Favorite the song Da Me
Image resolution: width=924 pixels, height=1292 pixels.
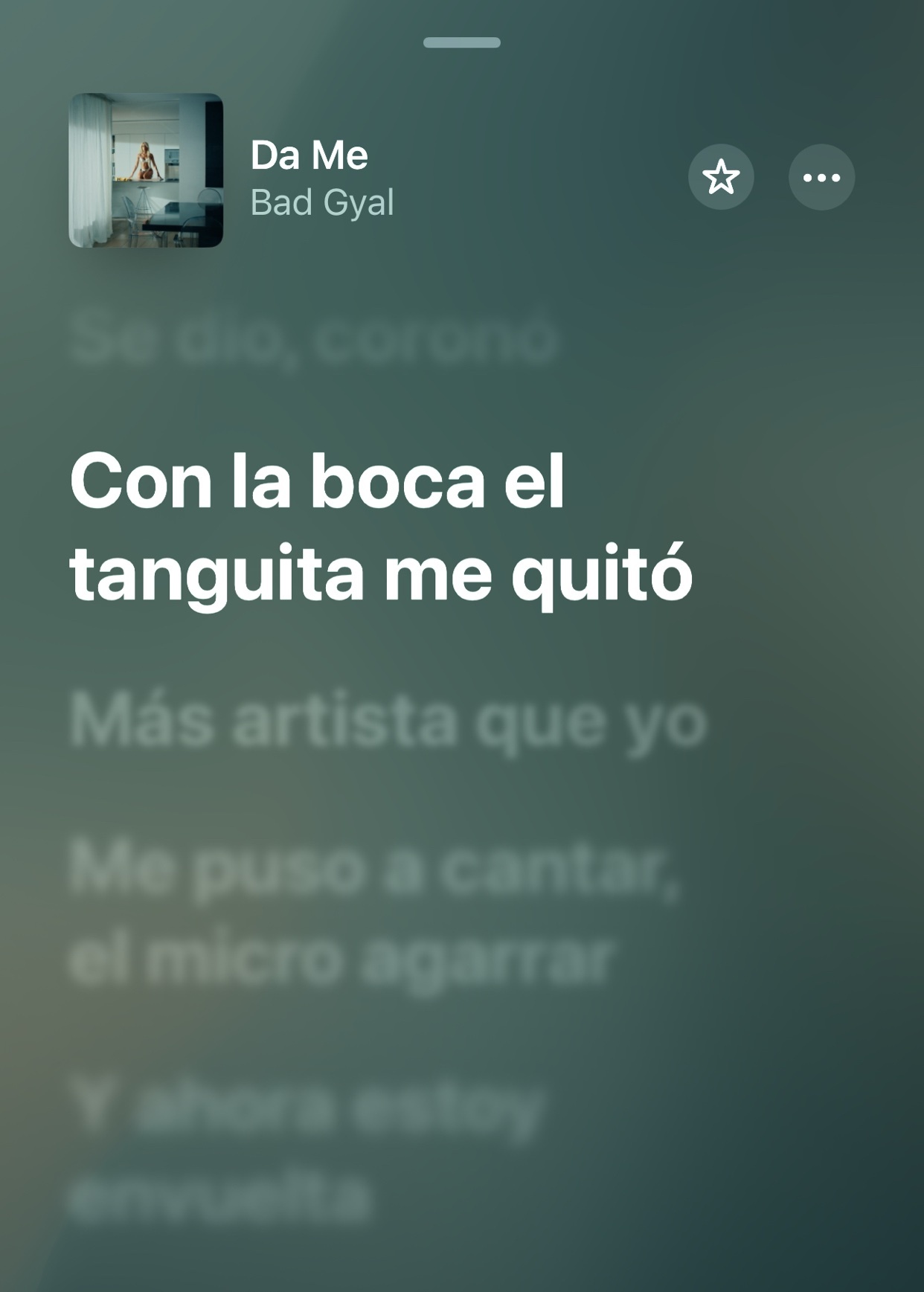point(720,177)
